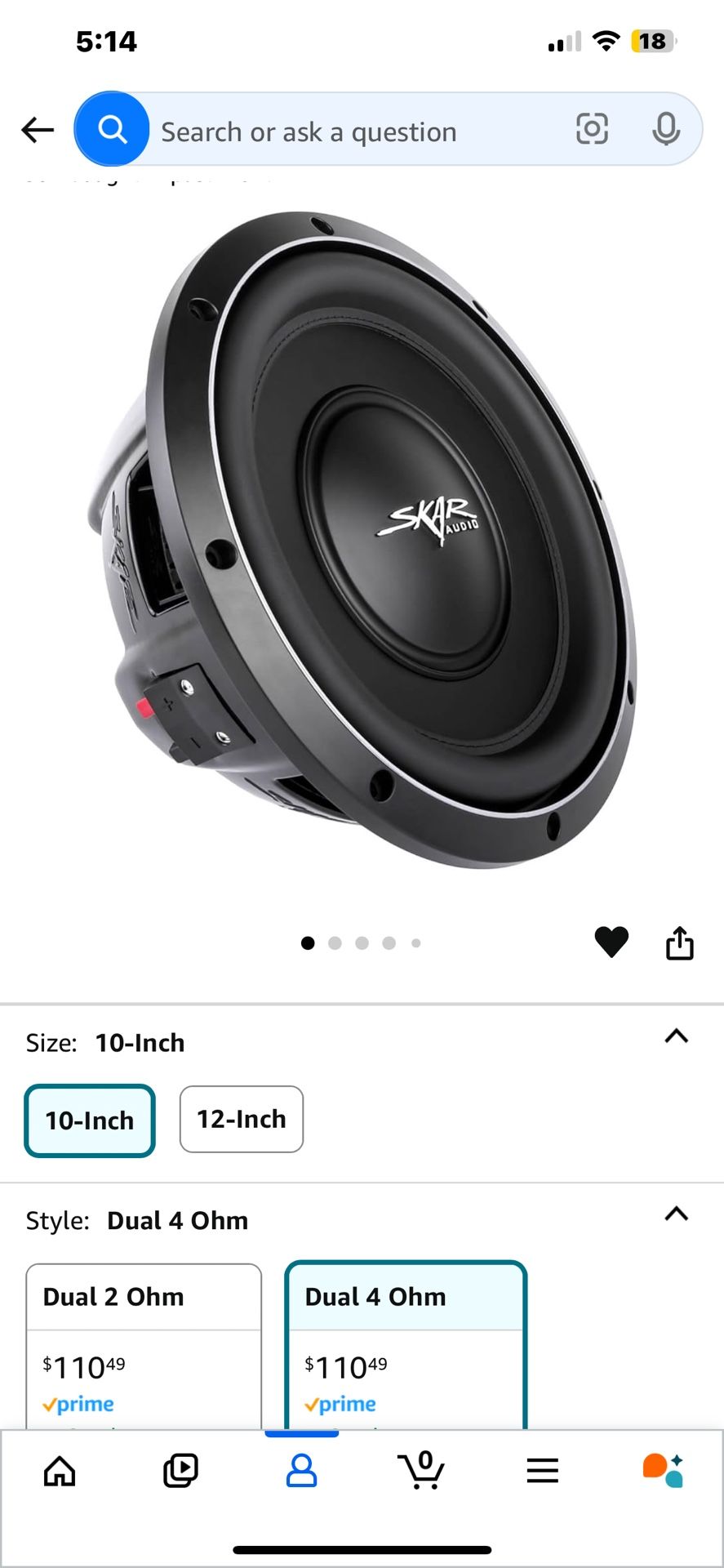
Task: Go to the Home tab
Action: coord(60,1471)
